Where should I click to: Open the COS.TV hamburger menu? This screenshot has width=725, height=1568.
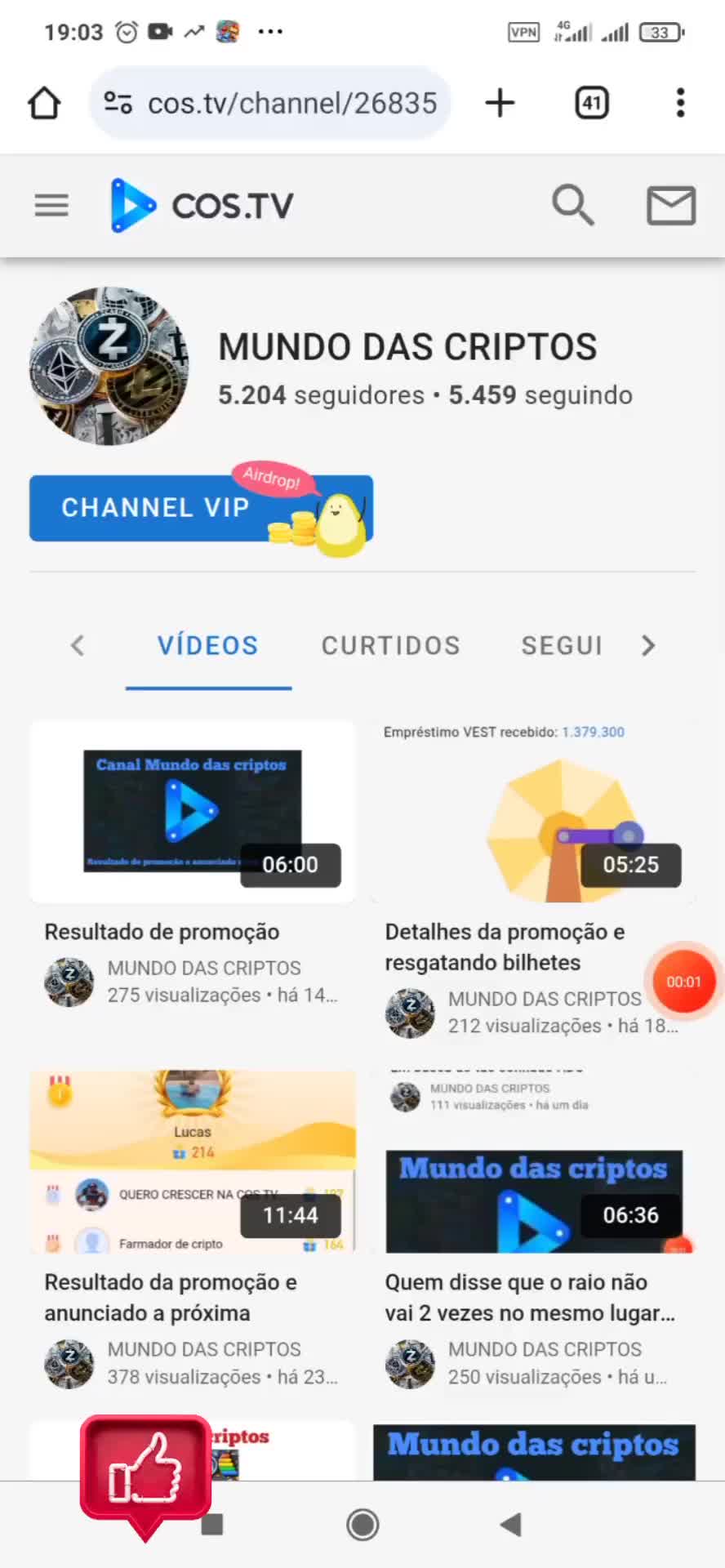[51, 205]
